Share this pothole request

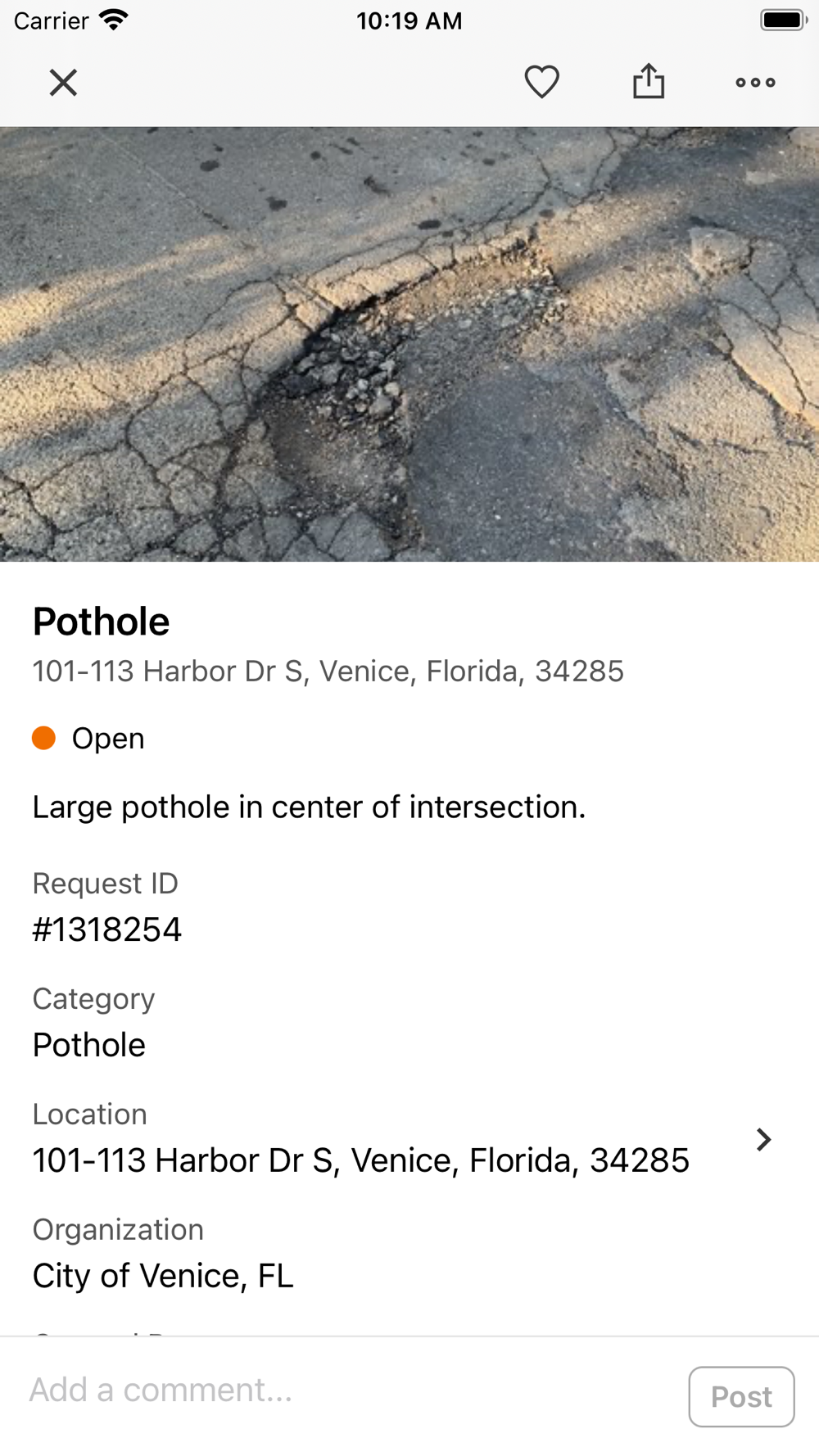[649, 82]
